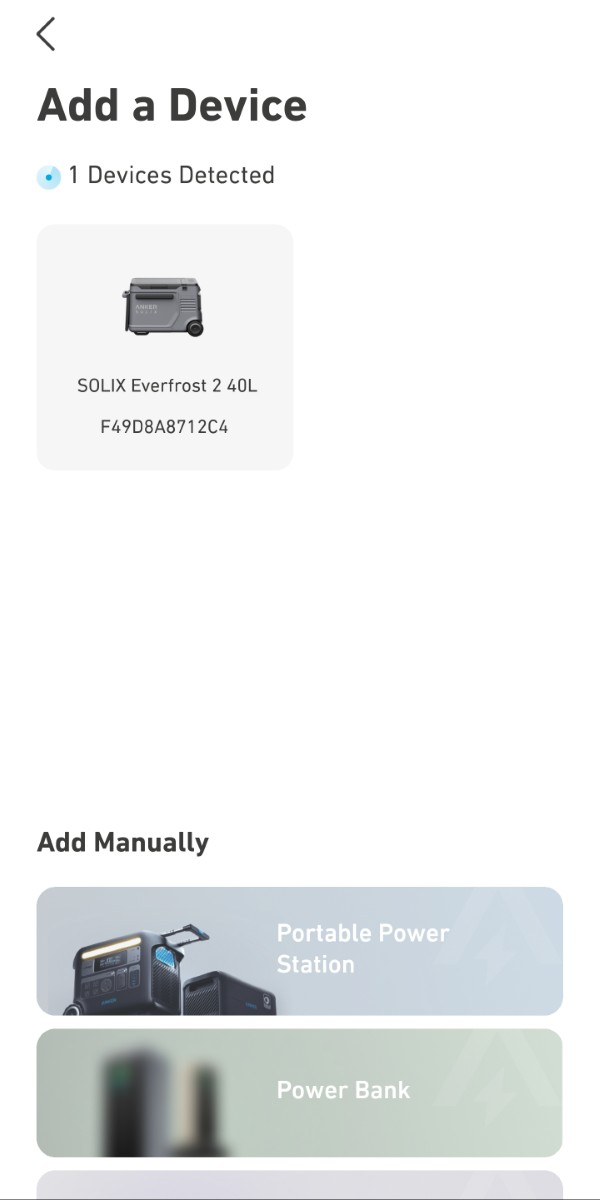Select the detected SOLIX Everfrost 2 40L device

click(165, 347)
